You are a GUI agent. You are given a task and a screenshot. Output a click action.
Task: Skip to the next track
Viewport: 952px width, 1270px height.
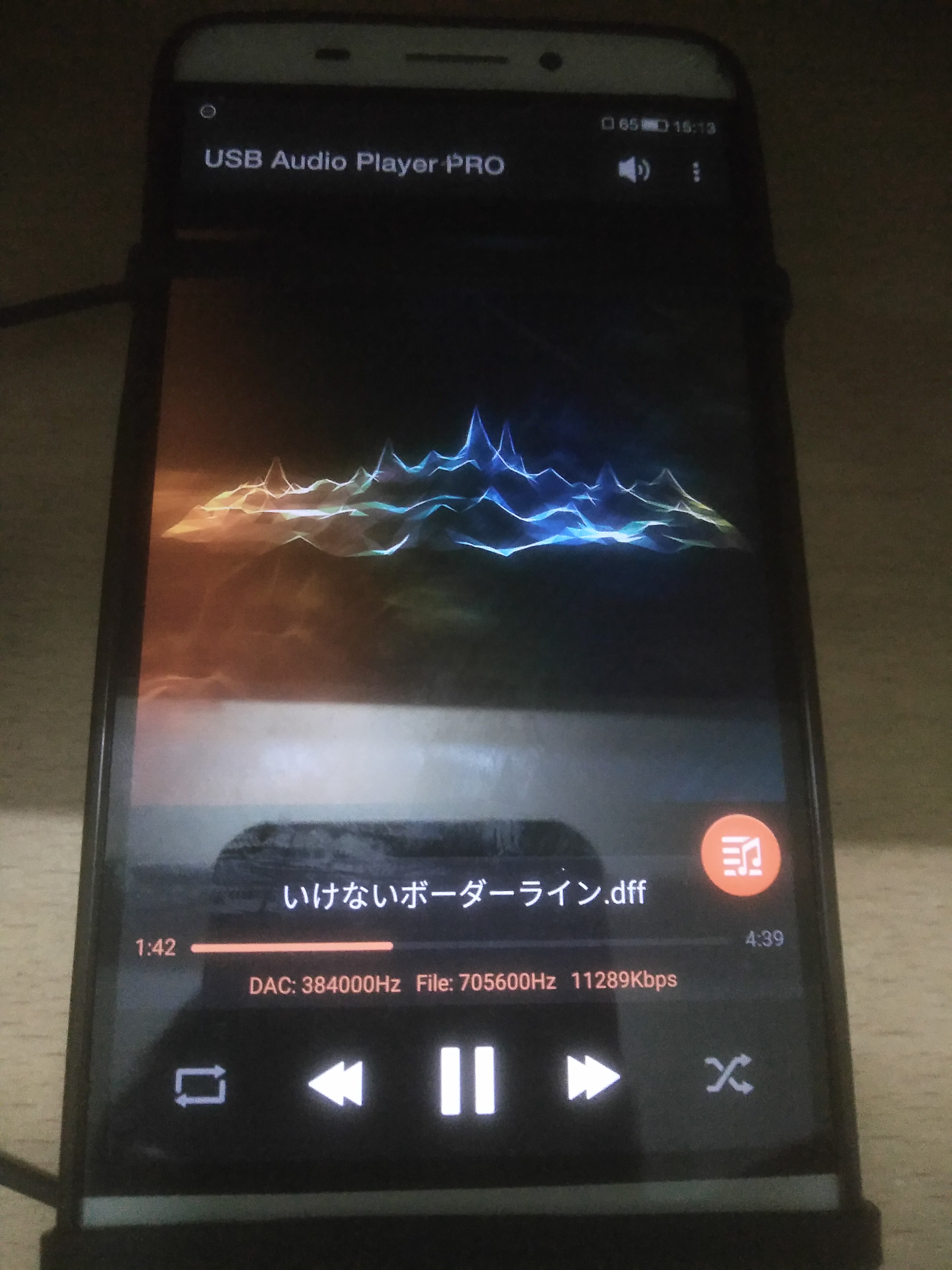coord(592,1078)
